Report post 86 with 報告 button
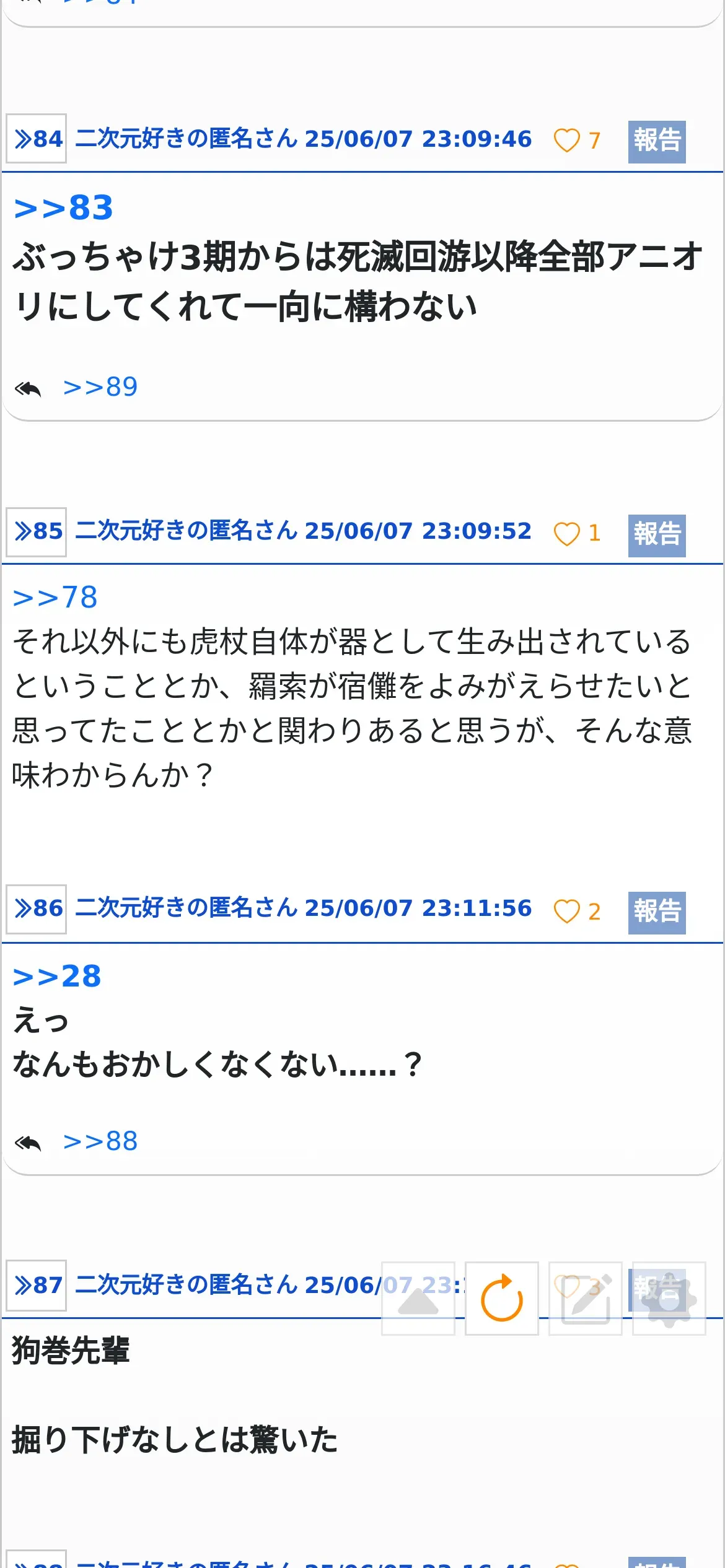The image size is (725, 1568). click(x=657, y=913)
